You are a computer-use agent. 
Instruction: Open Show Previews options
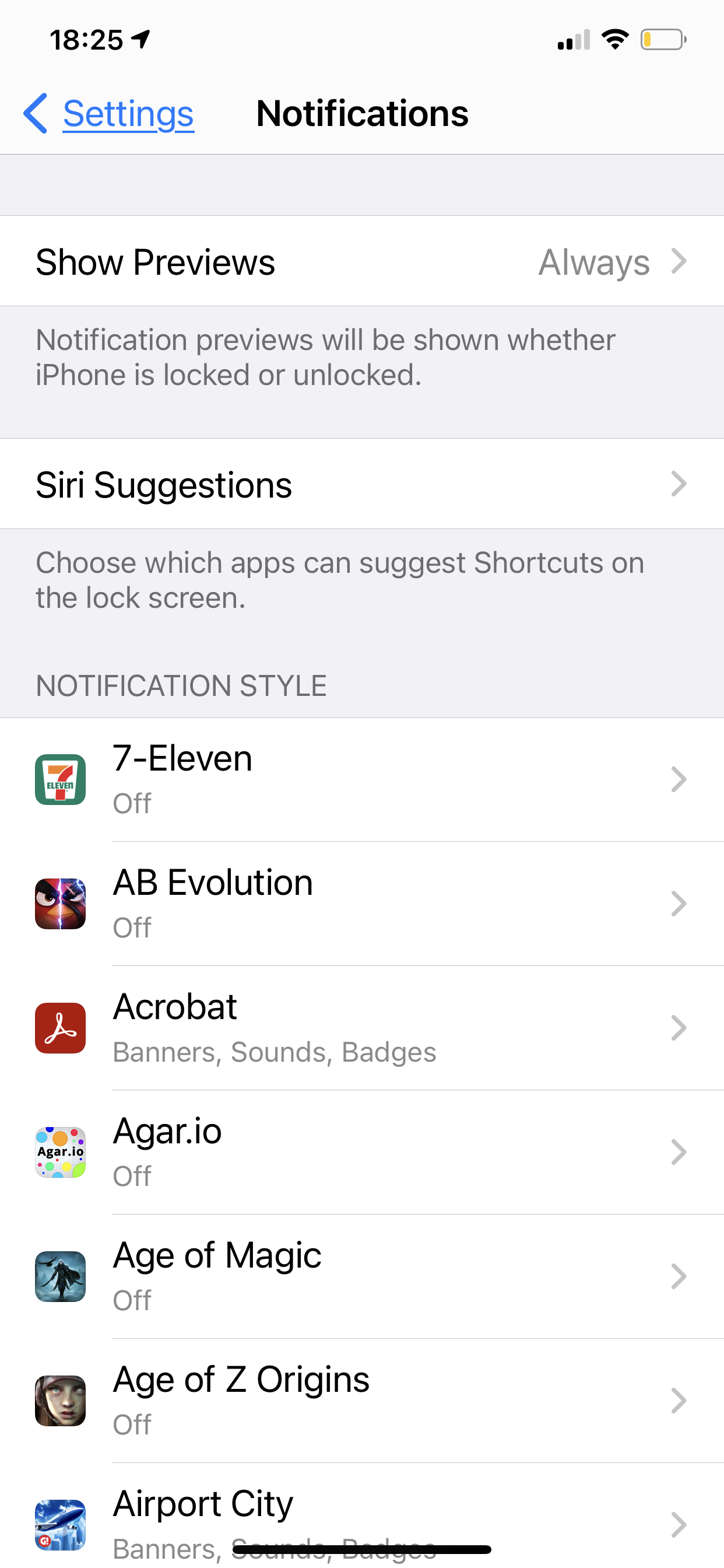[x=361, y=262]
